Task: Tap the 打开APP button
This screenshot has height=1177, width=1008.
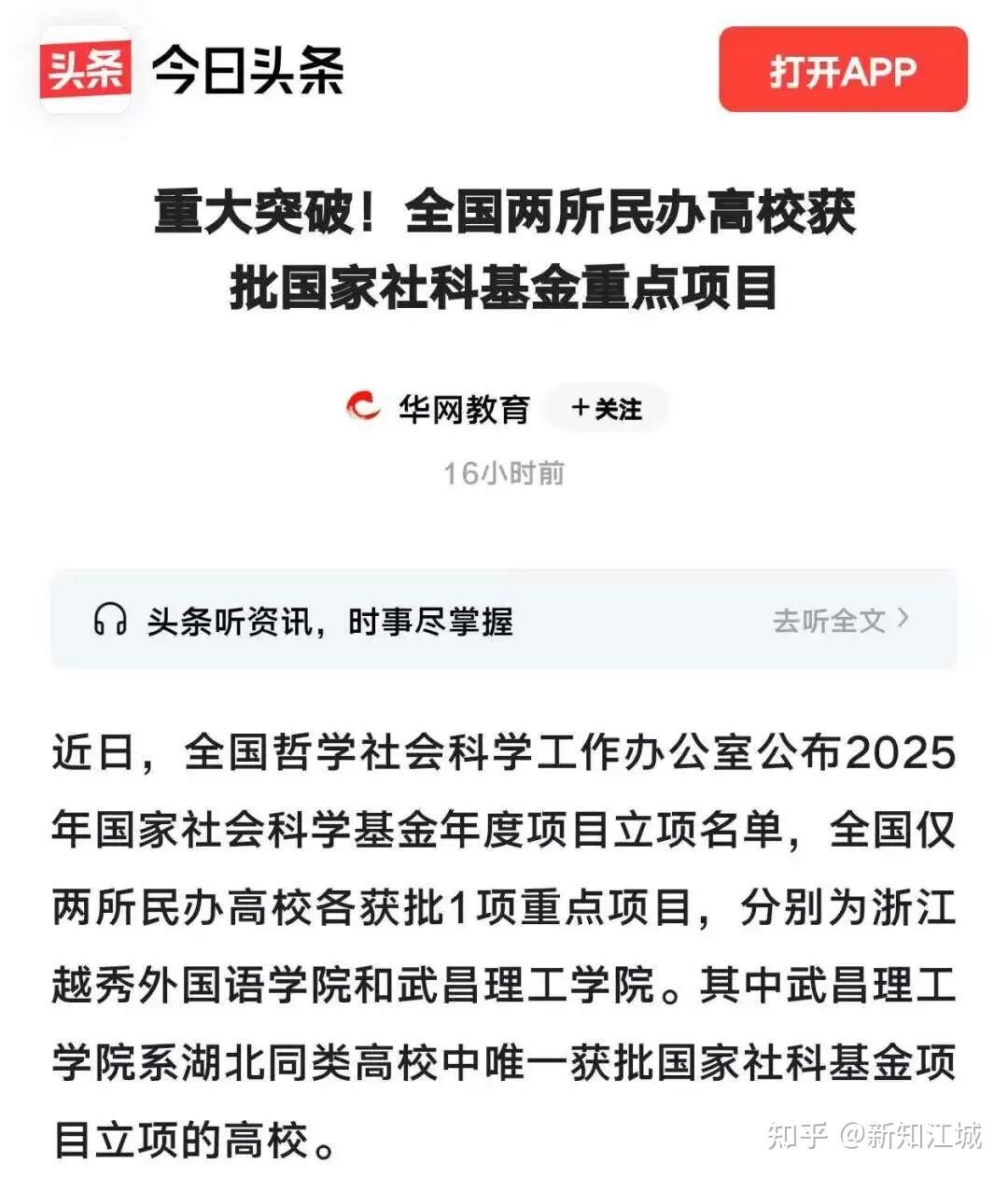Action: [842, 70]
